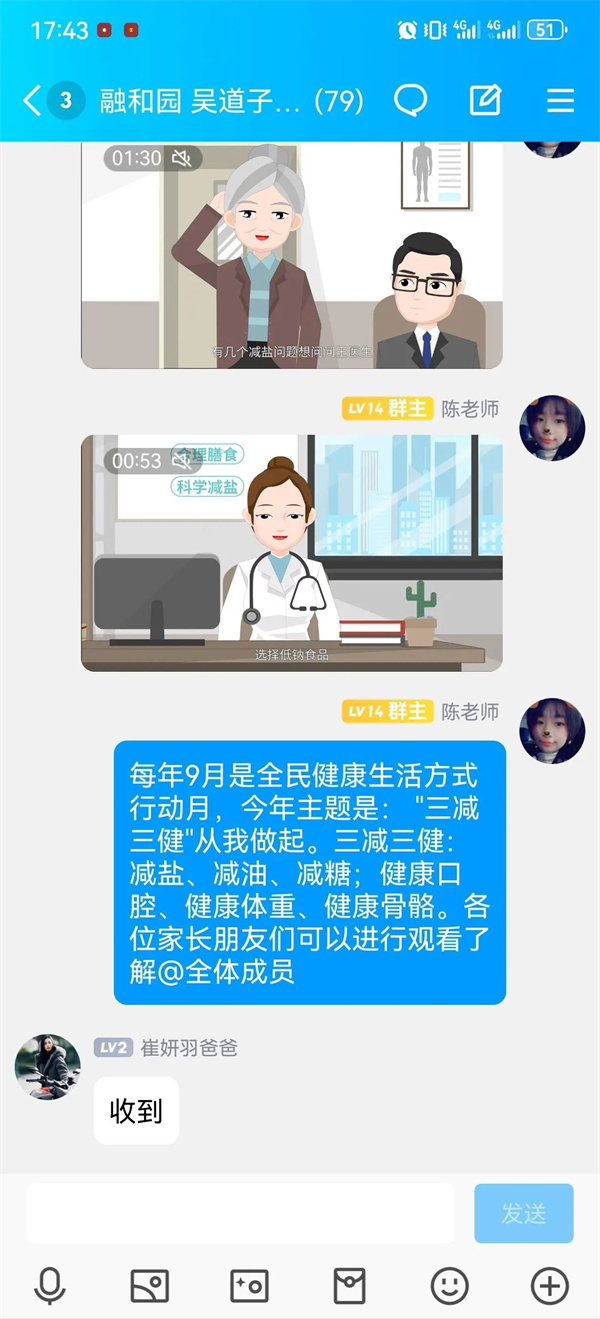
Task: Play the 01:30 video with the grandmother
Action: point(291,255)
